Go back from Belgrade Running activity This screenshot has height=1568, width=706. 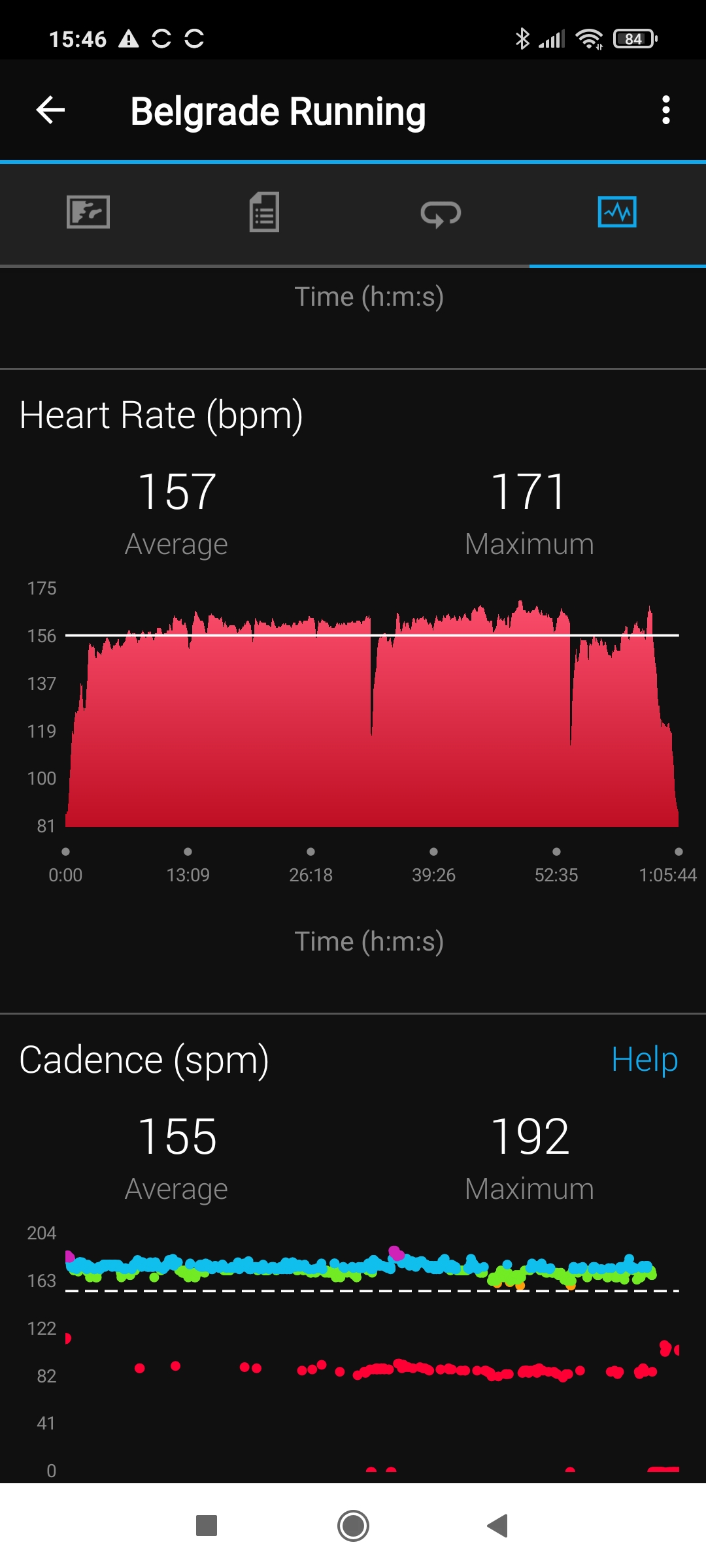click(x=50, y=110)
